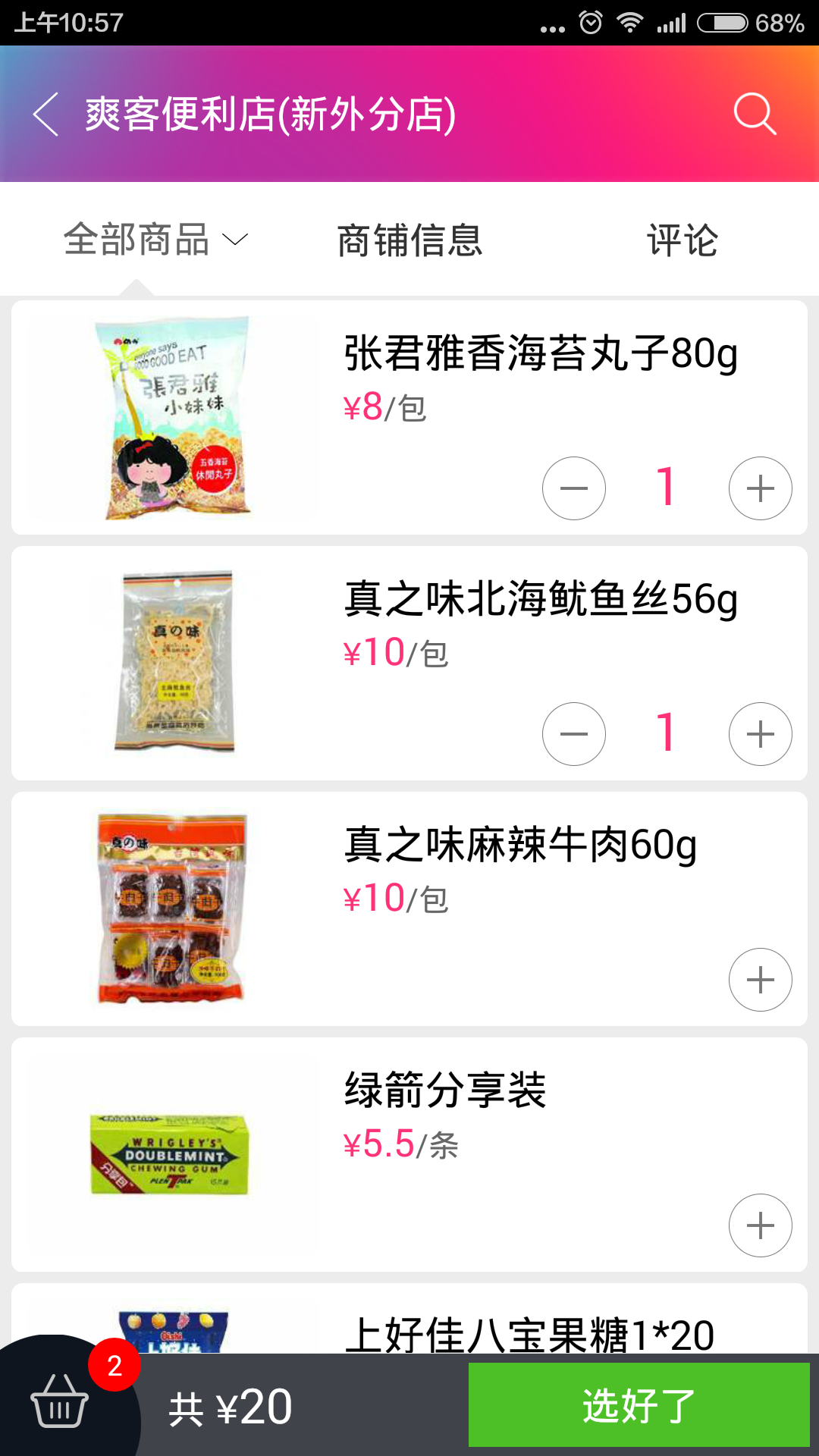Decrease quantity of 真之味北海鱿鱼丝56g
This screenshot has height=1456, width=819.
click(x=574, y=734)
